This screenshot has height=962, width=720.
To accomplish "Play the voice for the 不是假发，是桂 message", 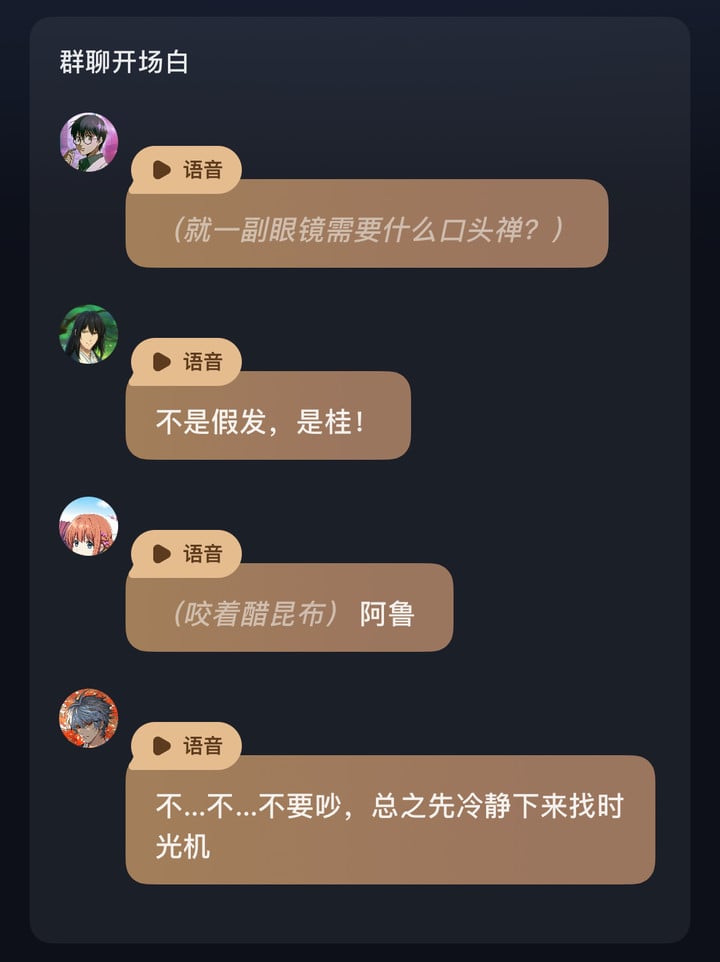I will pyautogui.click(x=186, y=362).
